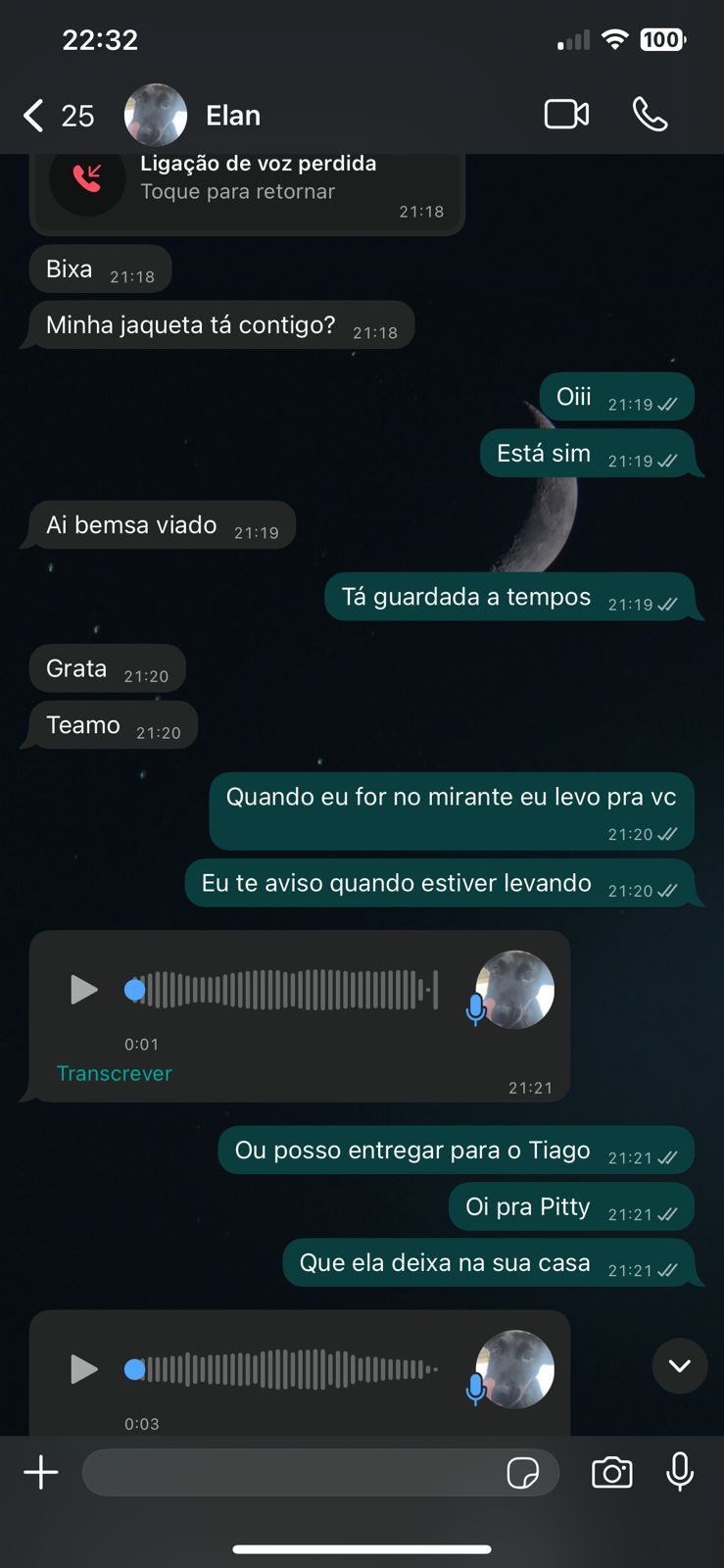This screenshot has width=724, height=1568.
Task: Play the 0:01 voice message
Action: coord(84,990)
